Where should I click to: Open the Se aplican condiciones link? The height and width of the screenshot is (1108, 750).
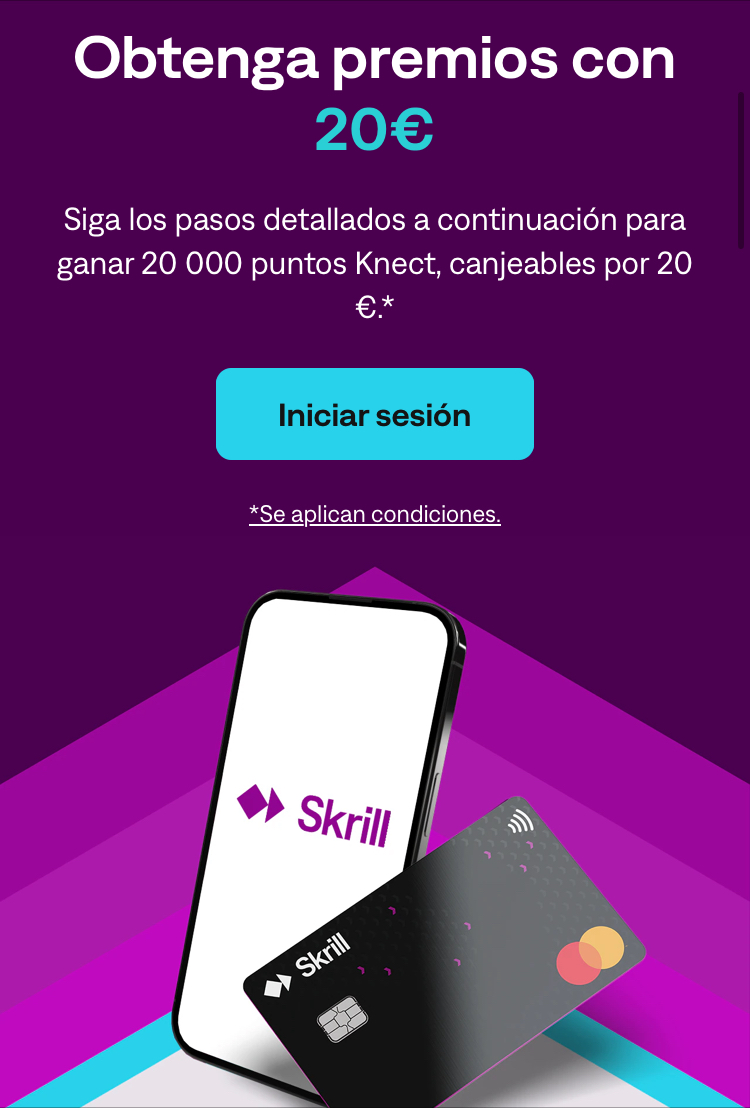(x=374, y=514)
